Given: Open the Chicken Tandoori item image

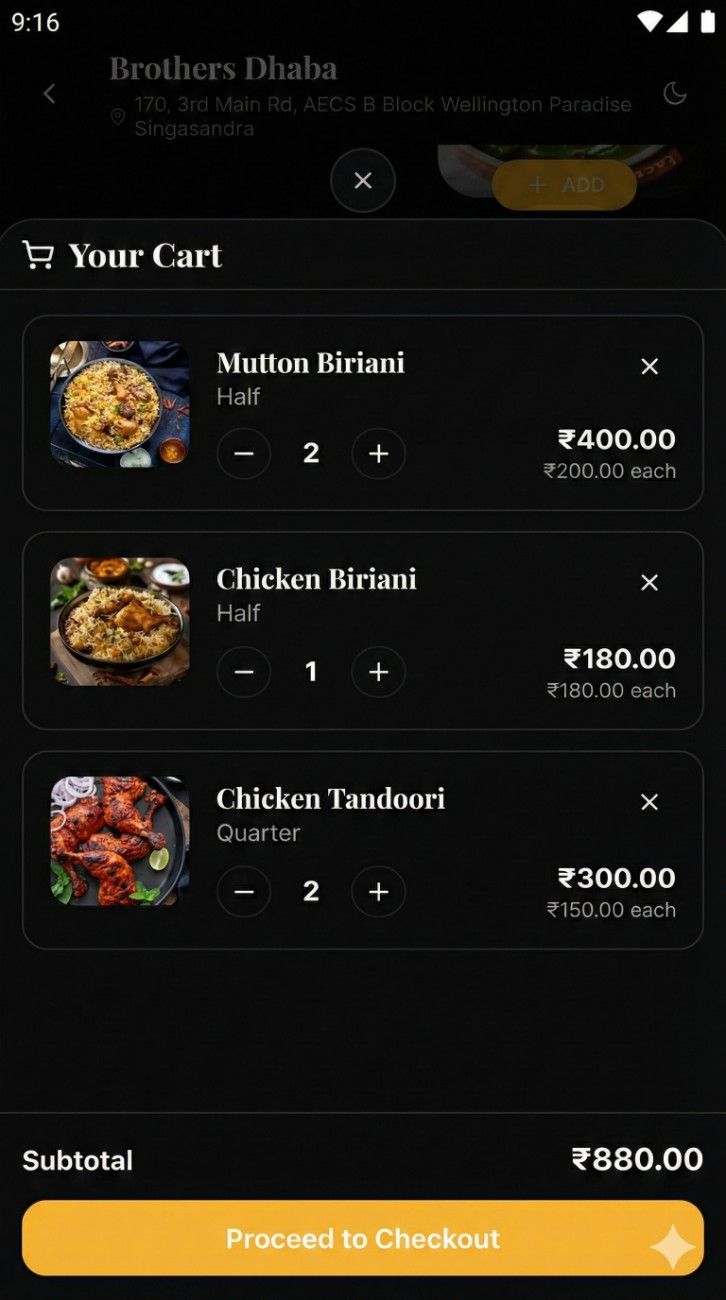Looking at the screenshot, I should 119,839.
